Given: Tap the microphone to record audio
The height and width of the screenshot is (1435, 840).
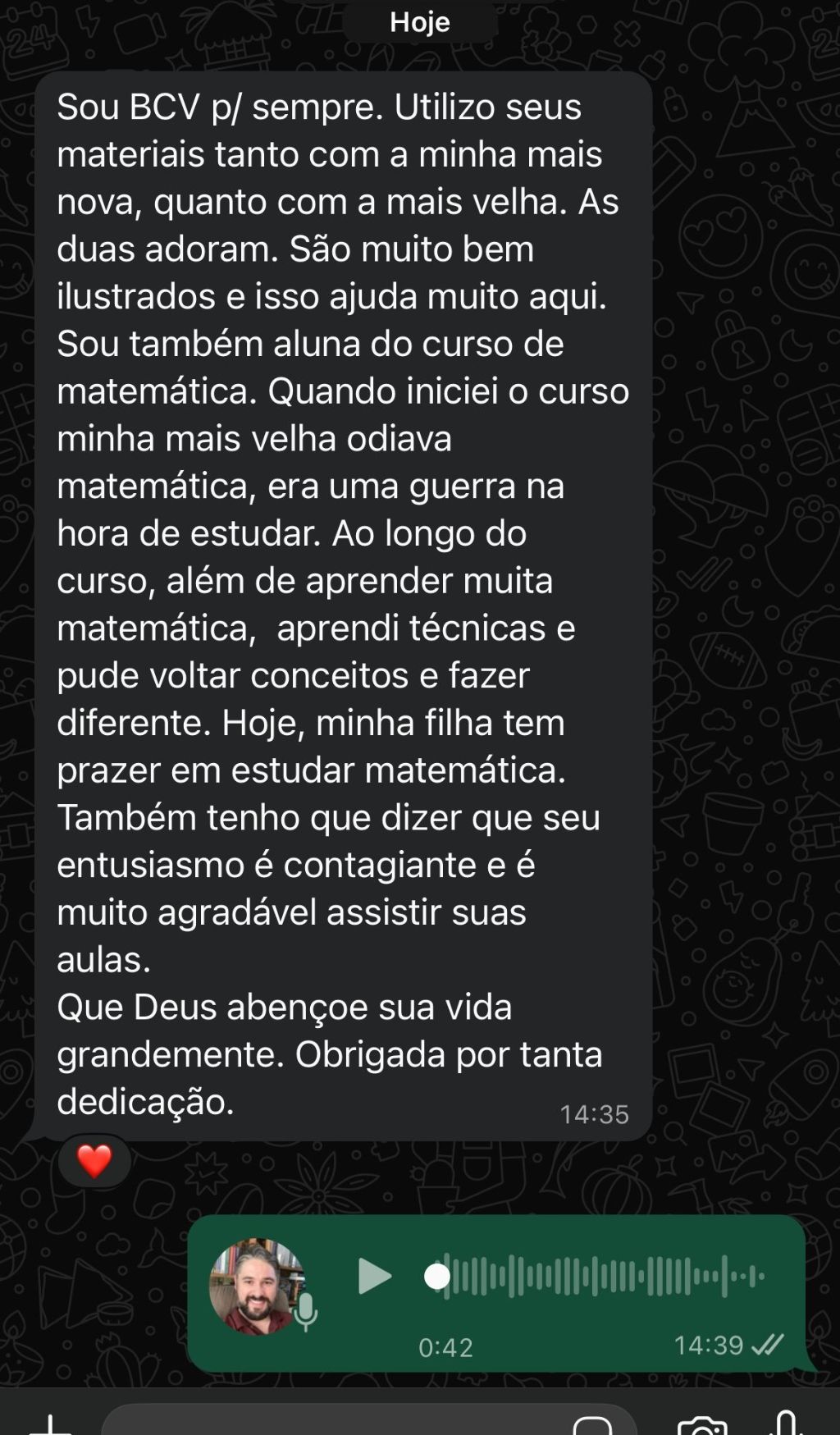Looking at the screenshot, I should pyautogui.click(x=787, y=1424).
